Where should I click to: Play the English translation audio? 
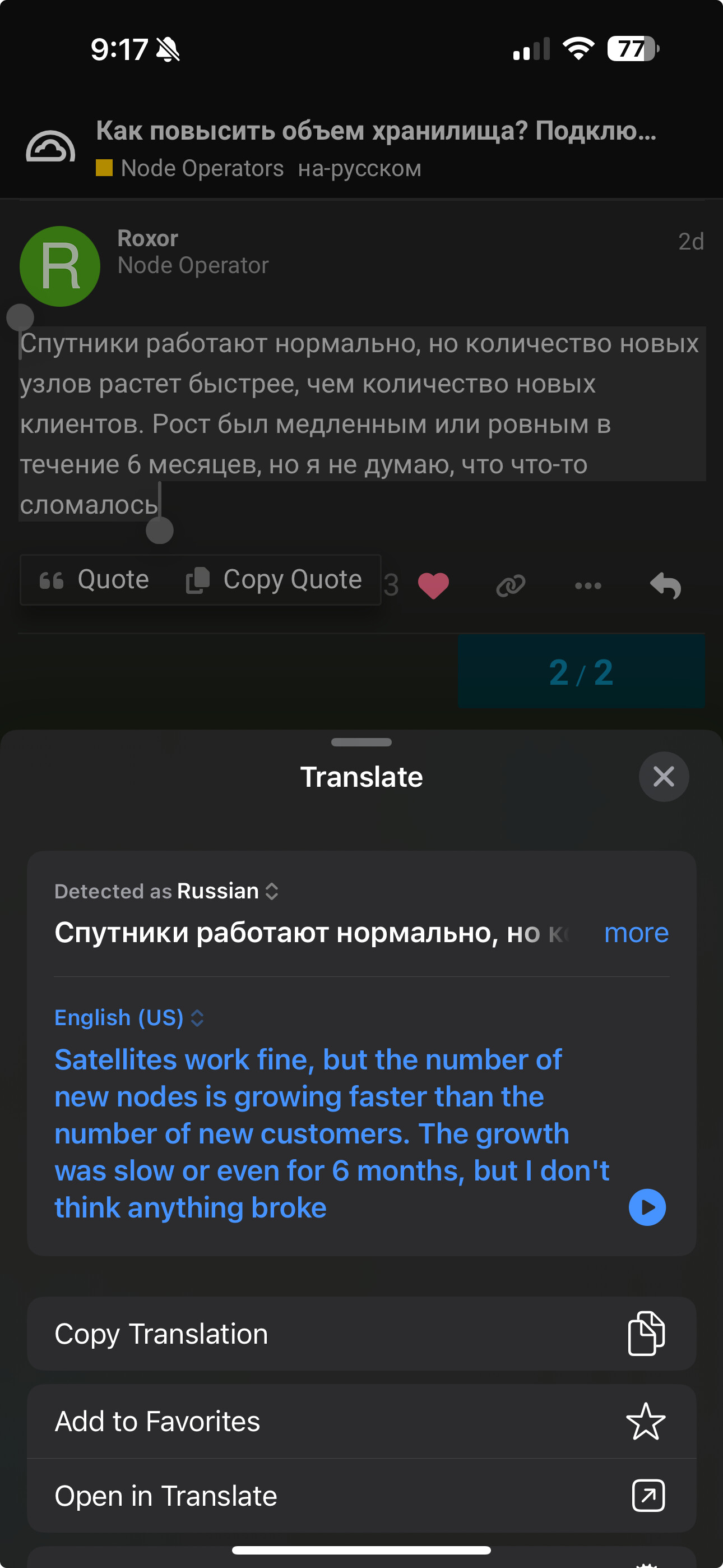(647, 1207)
